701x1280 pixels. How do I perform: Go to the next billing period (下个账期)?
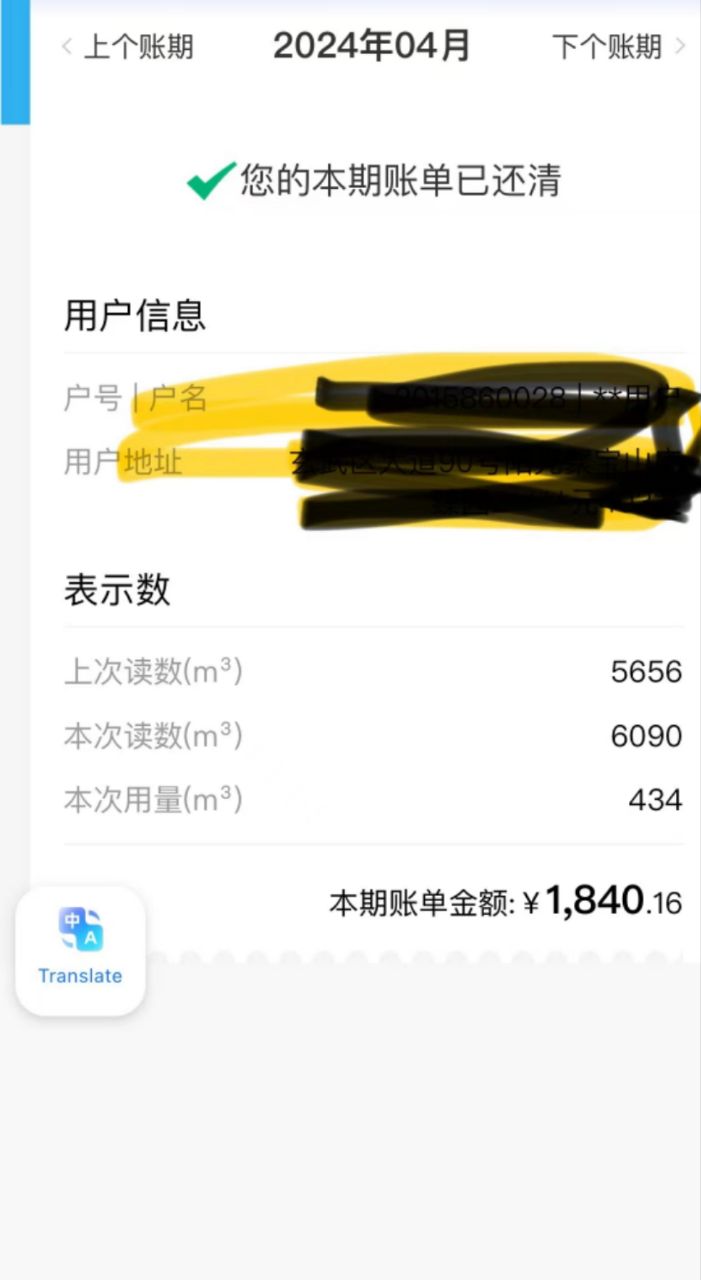[618, 47]
